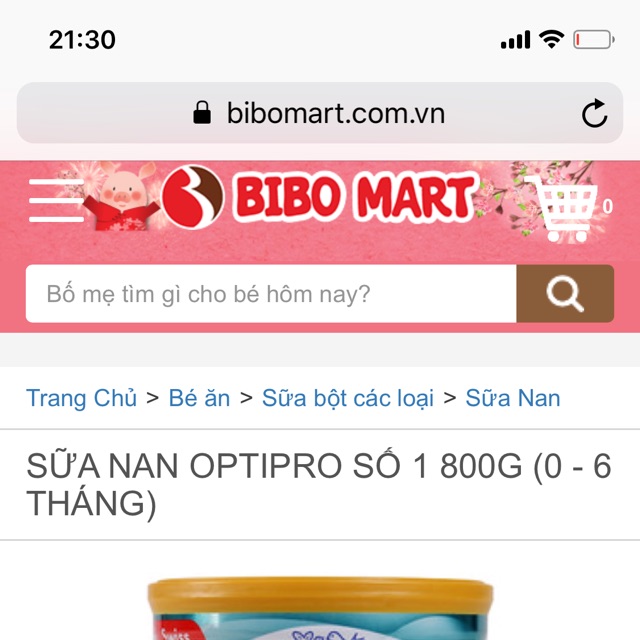Tap the Bibo Mart logo to go home
Screen dimensions: 640x640
coord(320,197)
